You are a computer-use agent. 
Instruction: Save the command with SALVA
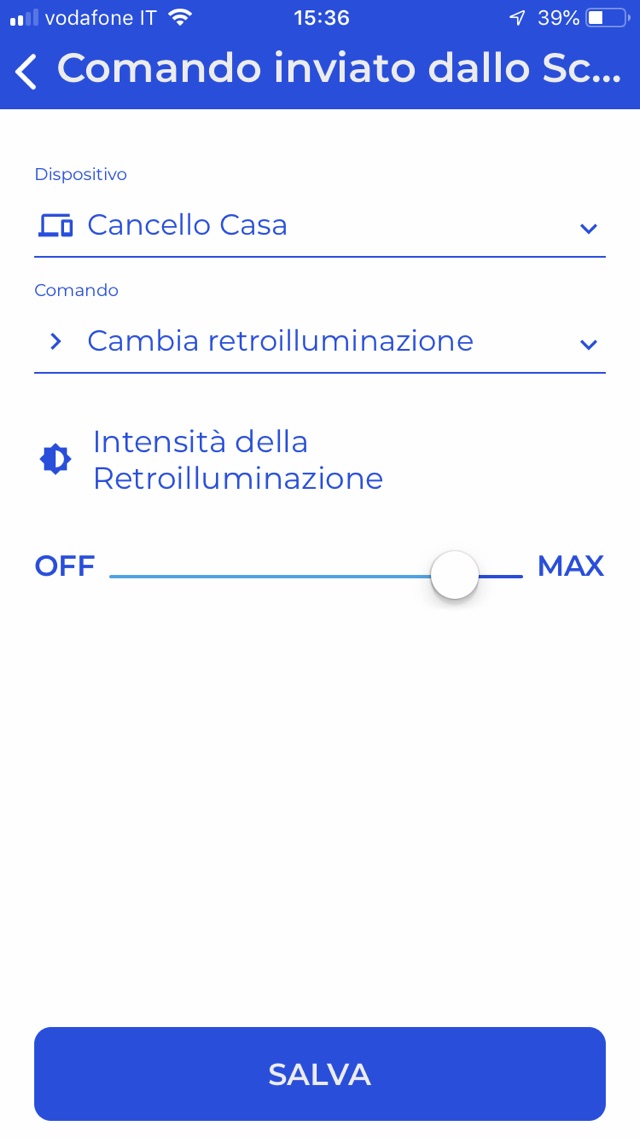point(320,1074)
